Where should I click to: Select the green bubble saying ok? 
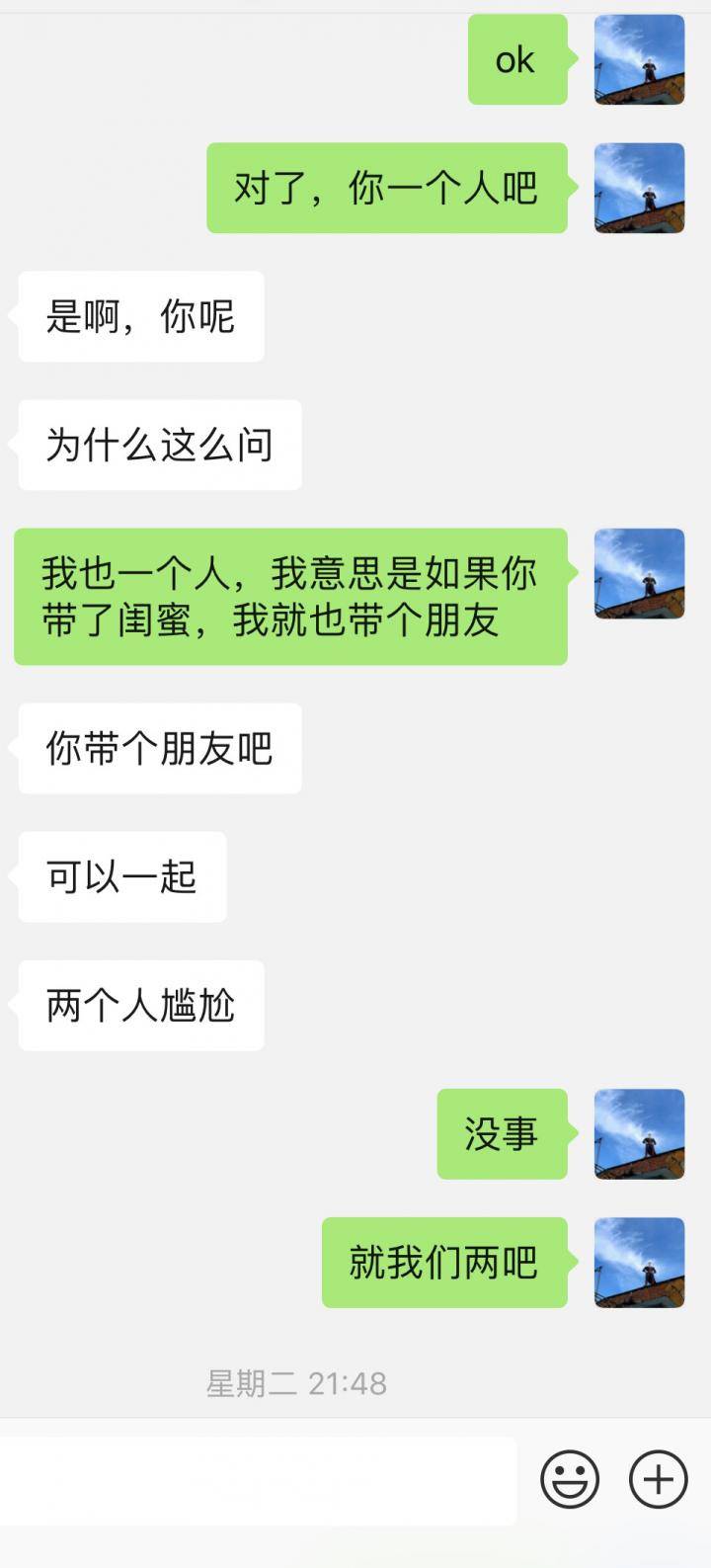[x=516, y=61]
